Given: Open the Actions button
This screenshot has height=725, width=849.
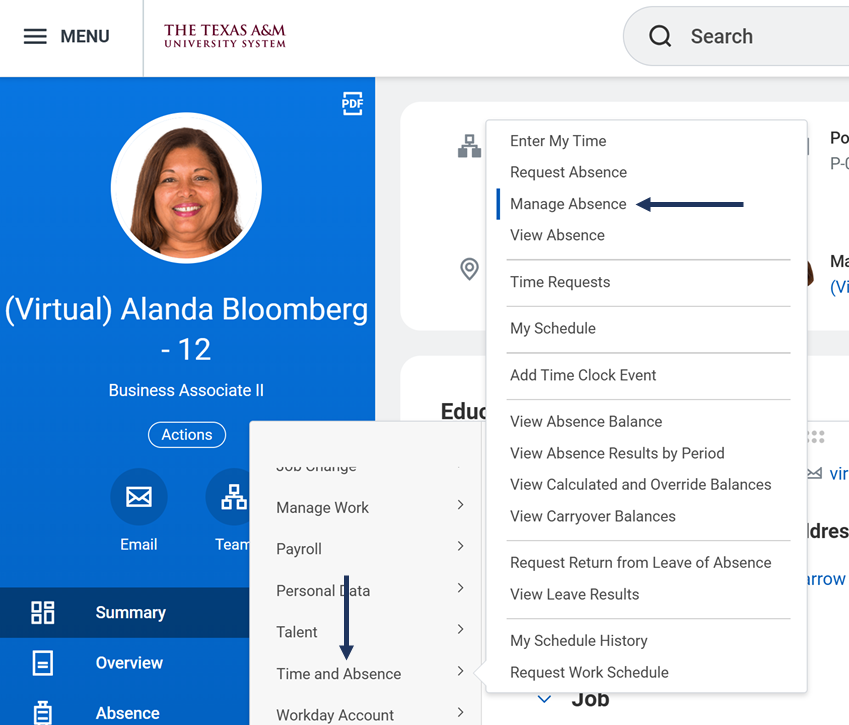Looking at the screenshot, I should 187,435.
